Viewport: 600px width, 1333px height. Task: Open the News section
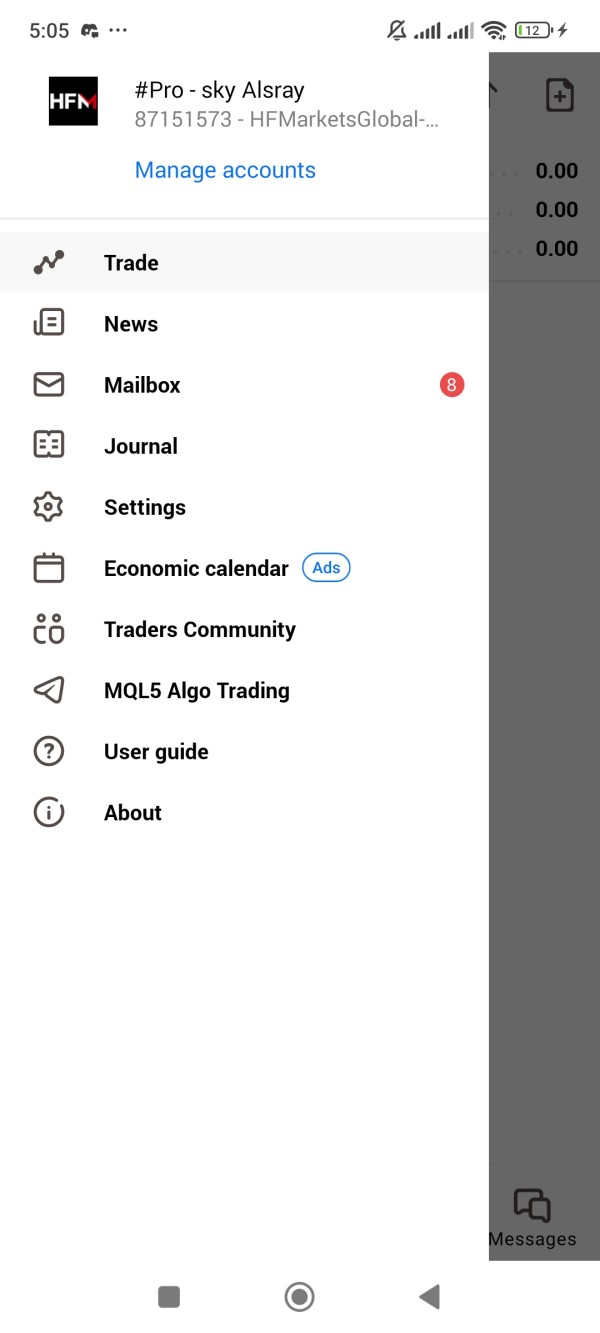click(x=131, y=324)
